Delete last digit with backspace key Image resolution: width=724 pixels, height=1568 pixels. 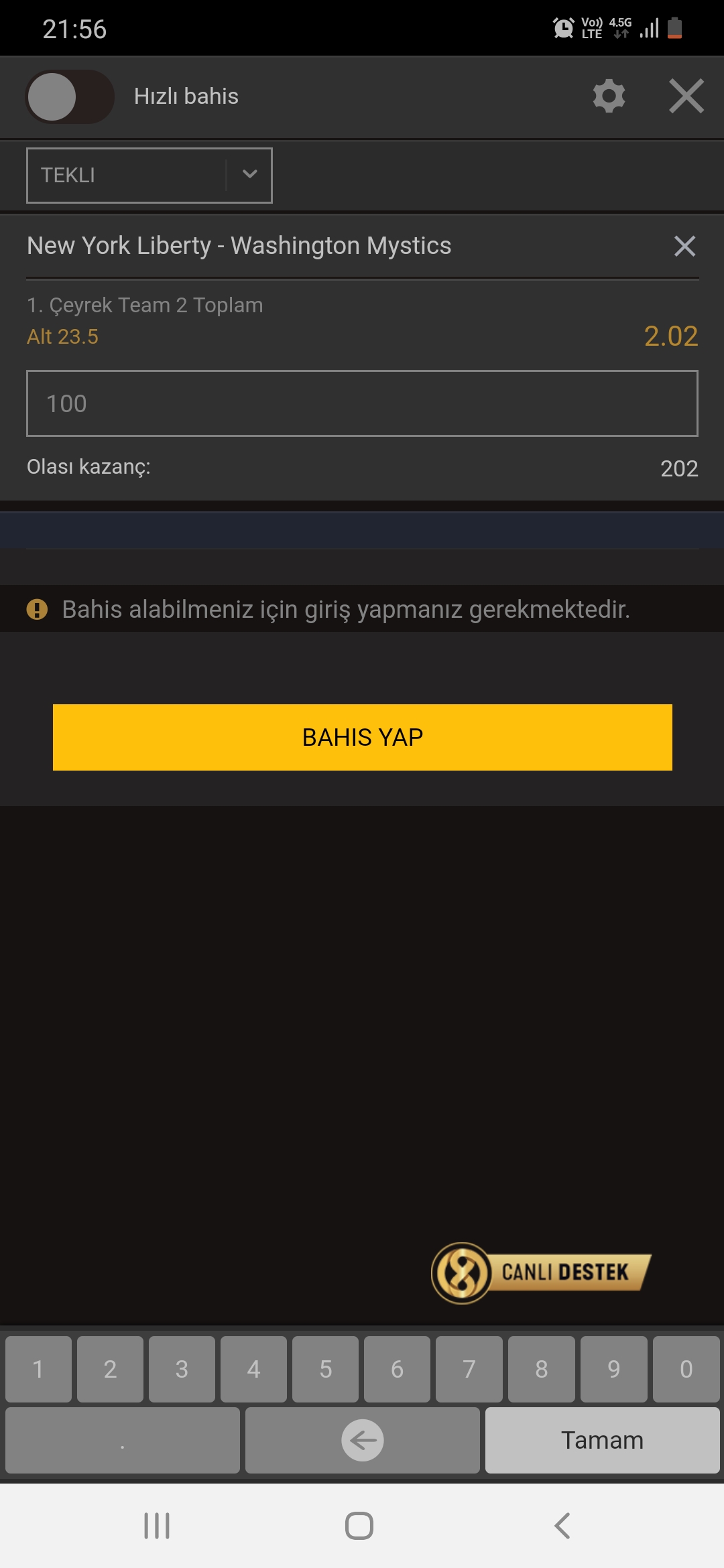(363, 1440)
